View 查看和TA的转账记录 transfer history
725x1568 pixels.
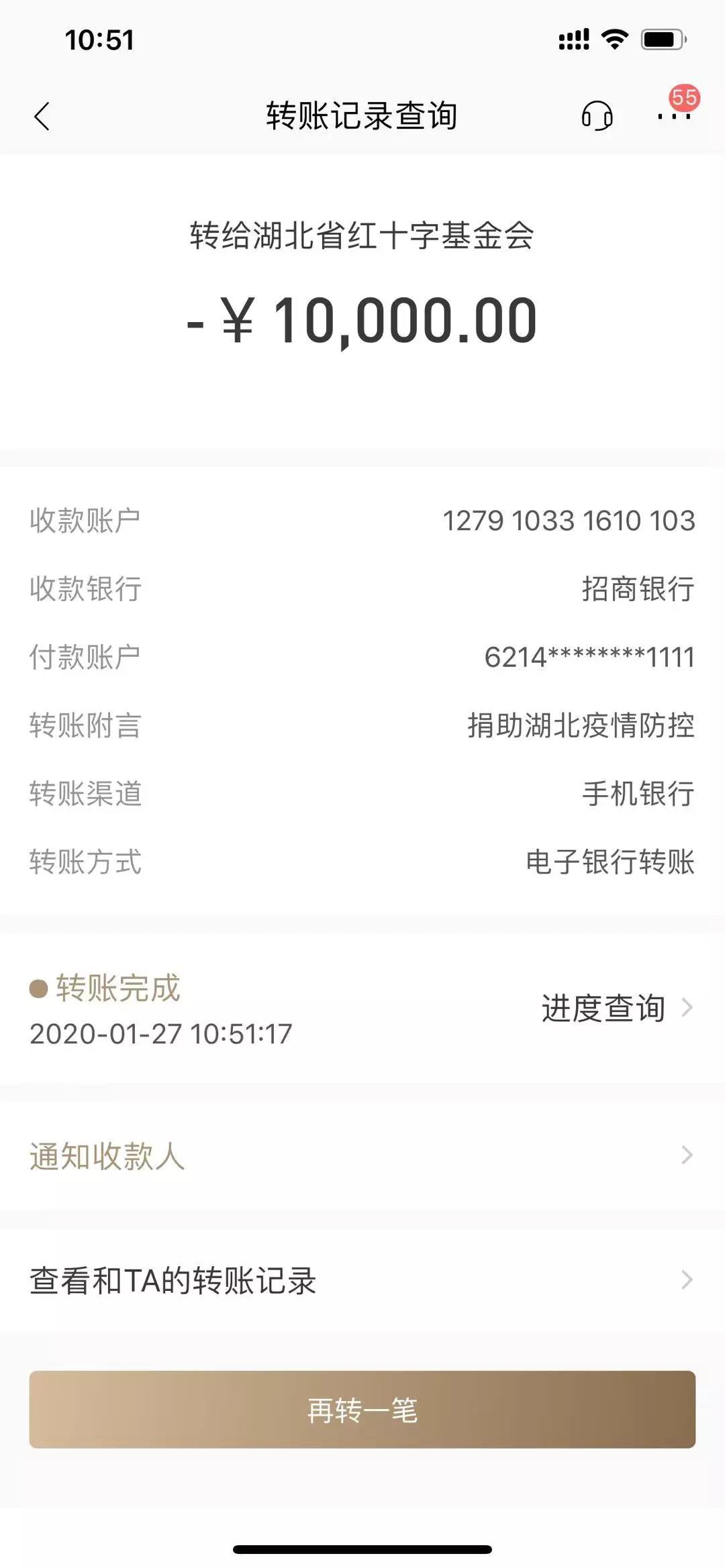(x=361, y=1280)
